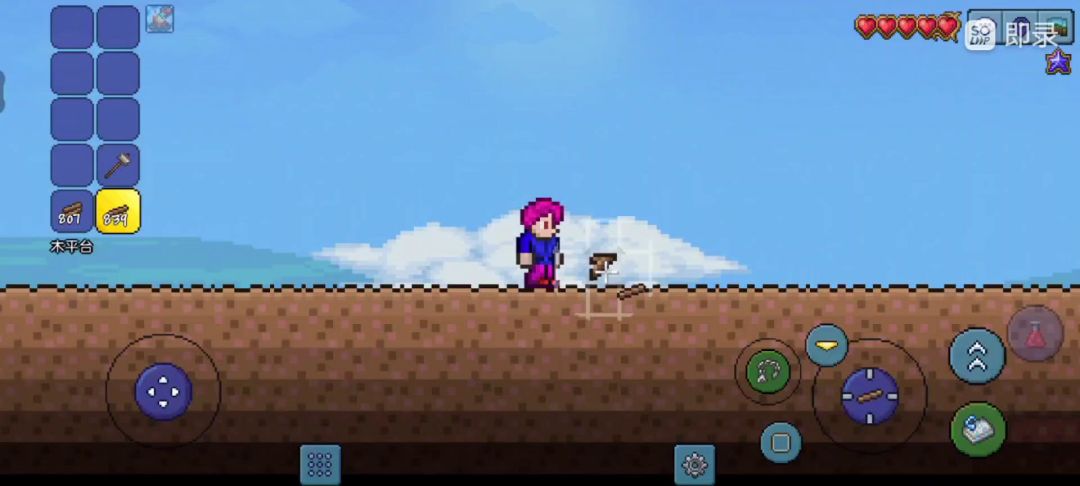Tap the green mount button
The image size is (1080, 486).
(x=978, y=429)
